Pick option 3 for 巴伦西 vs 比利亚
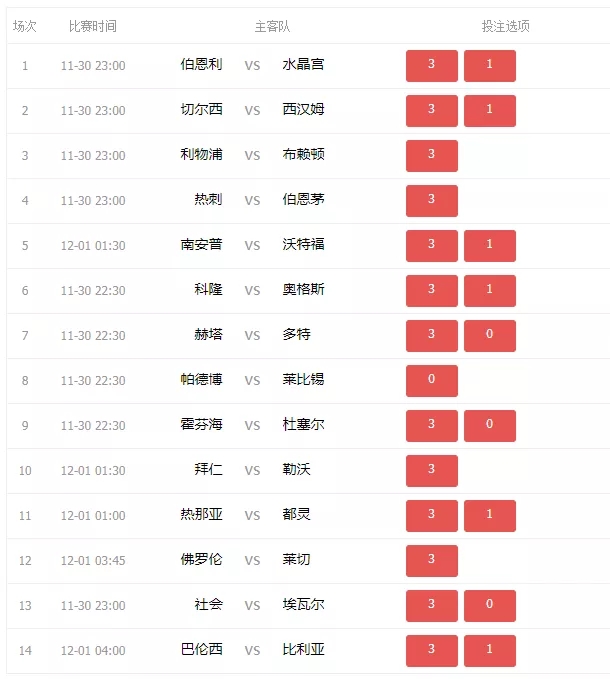This screenshot has width=610, height=679. point(431,650)
